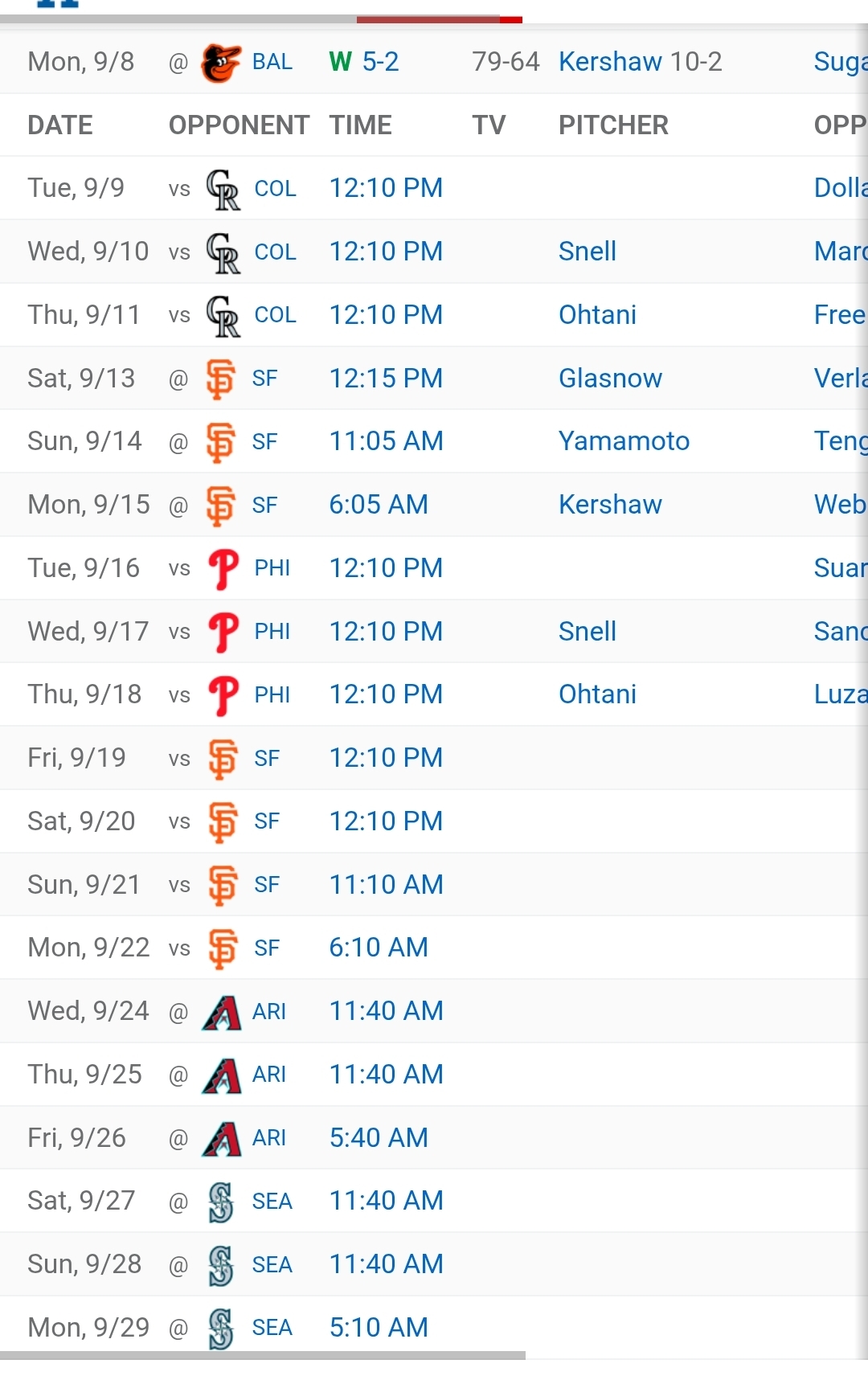This screenshot has height=1376, width=868.
Task: Open the PHI team link on Tue 9/16
Action: click(272, 568)
